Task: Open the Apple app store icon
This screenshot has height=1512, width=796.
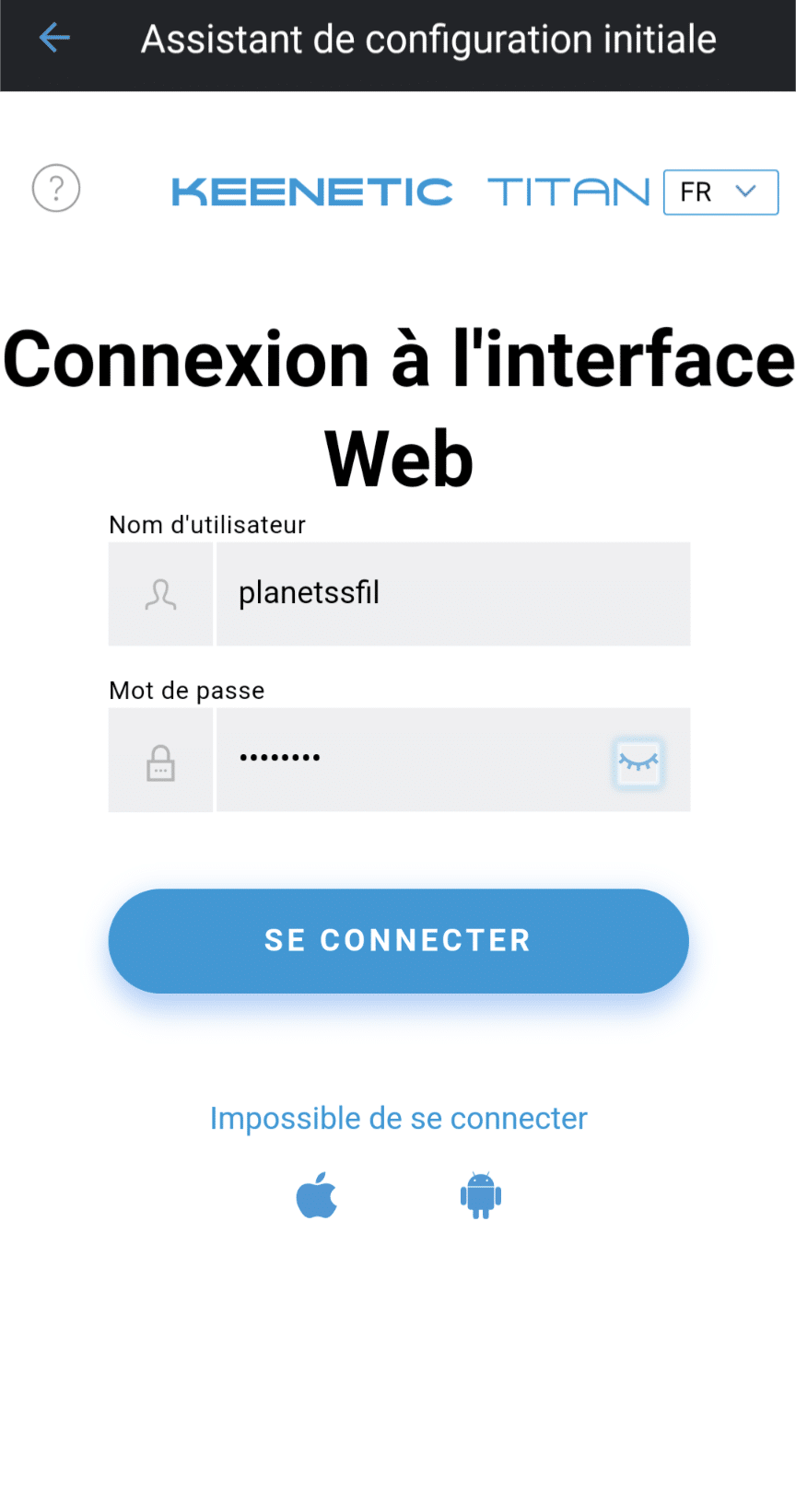Action: 316,1195
